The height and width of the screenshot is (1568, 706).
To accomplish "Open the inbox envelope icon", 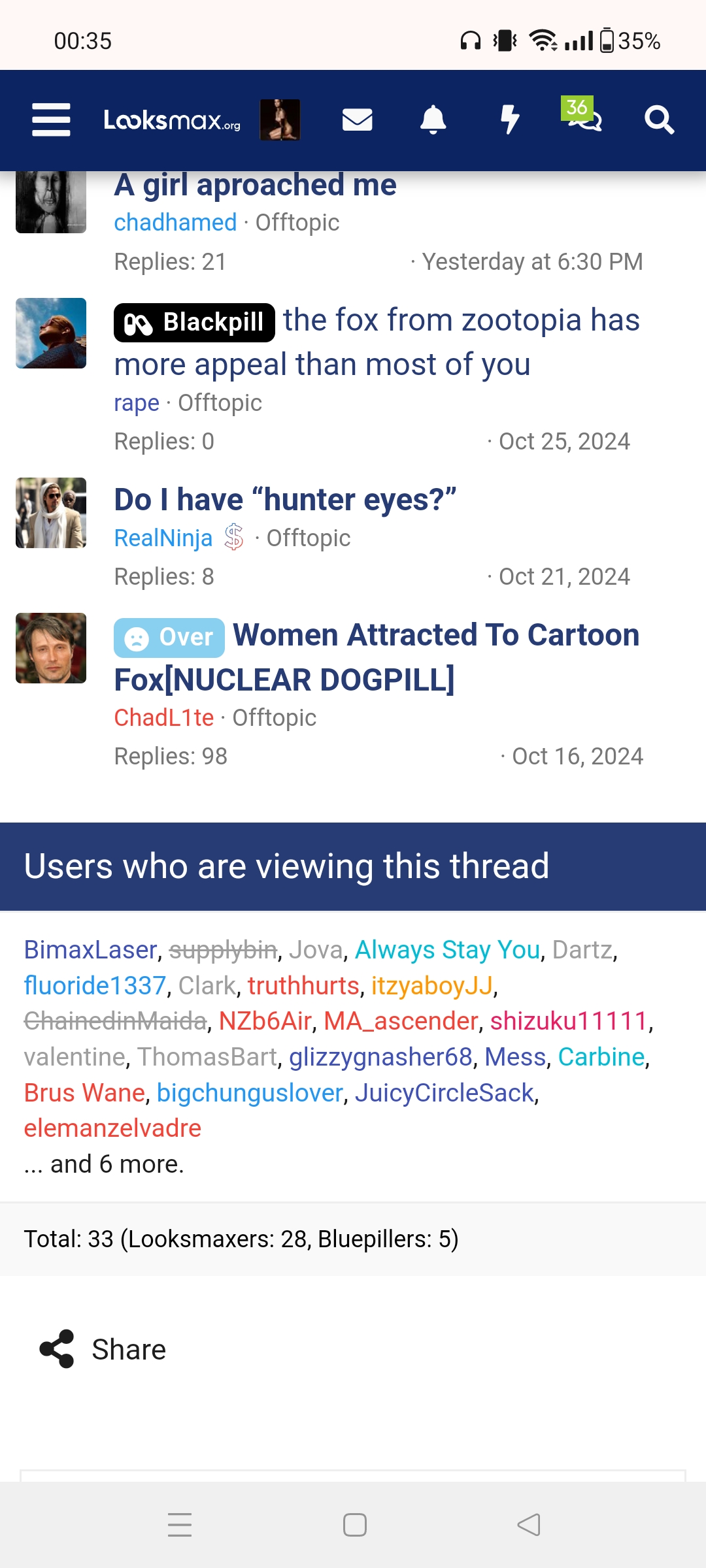I will coord(357,120).
